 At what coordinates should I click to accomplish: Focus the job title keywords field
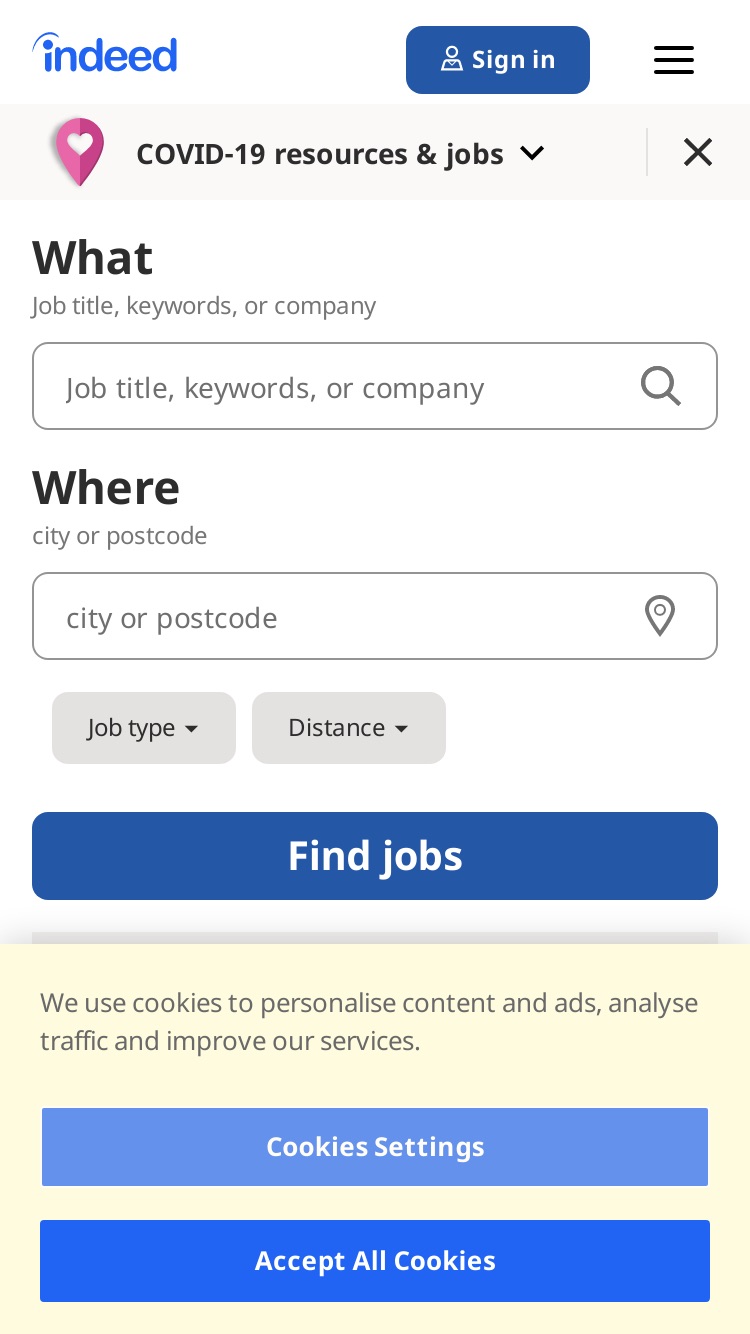coord(375,386)
